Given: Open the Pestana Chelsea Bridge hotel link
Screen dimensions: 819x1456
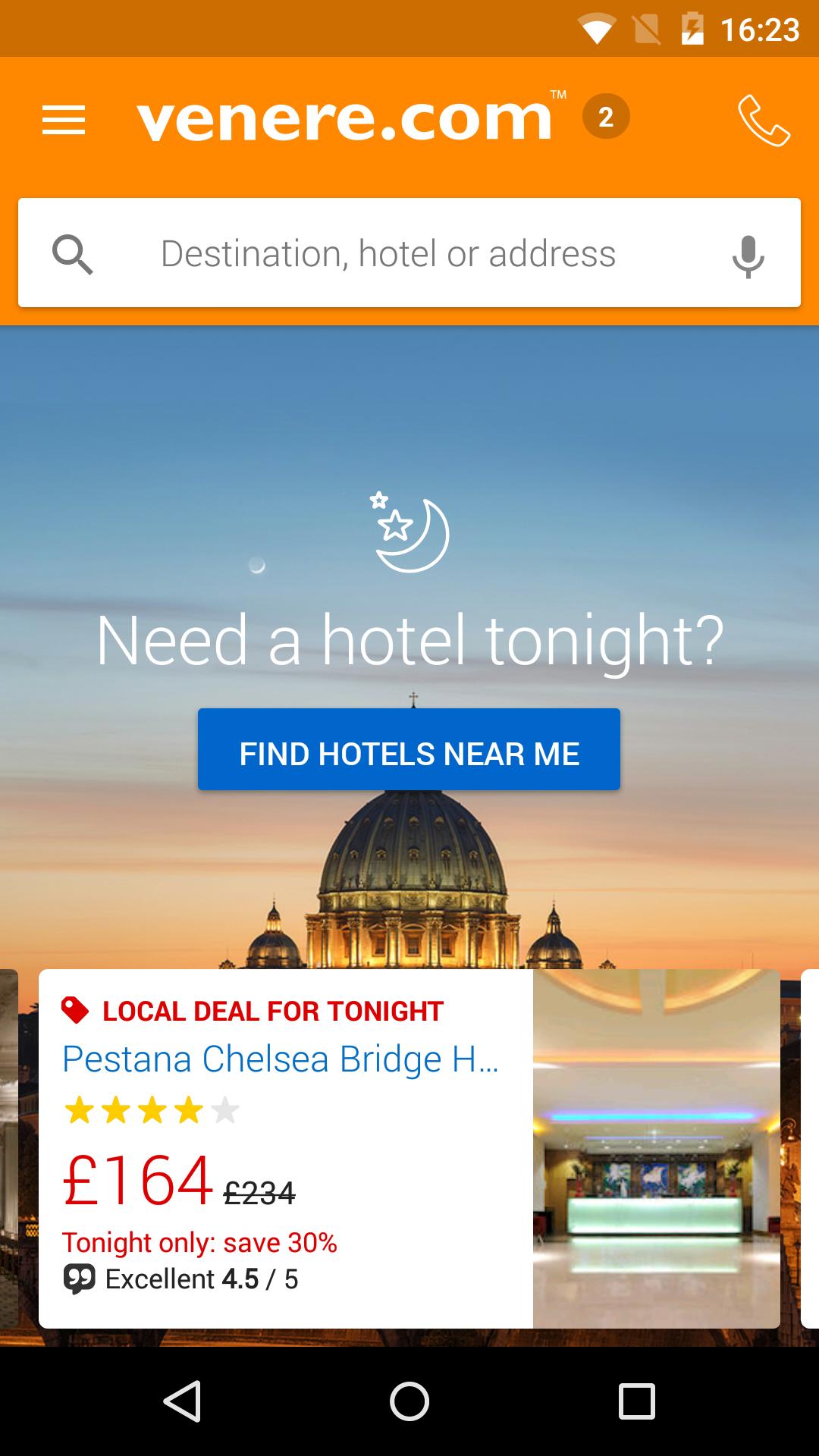Looking at the screenshot, I should tap(281, 1059).
